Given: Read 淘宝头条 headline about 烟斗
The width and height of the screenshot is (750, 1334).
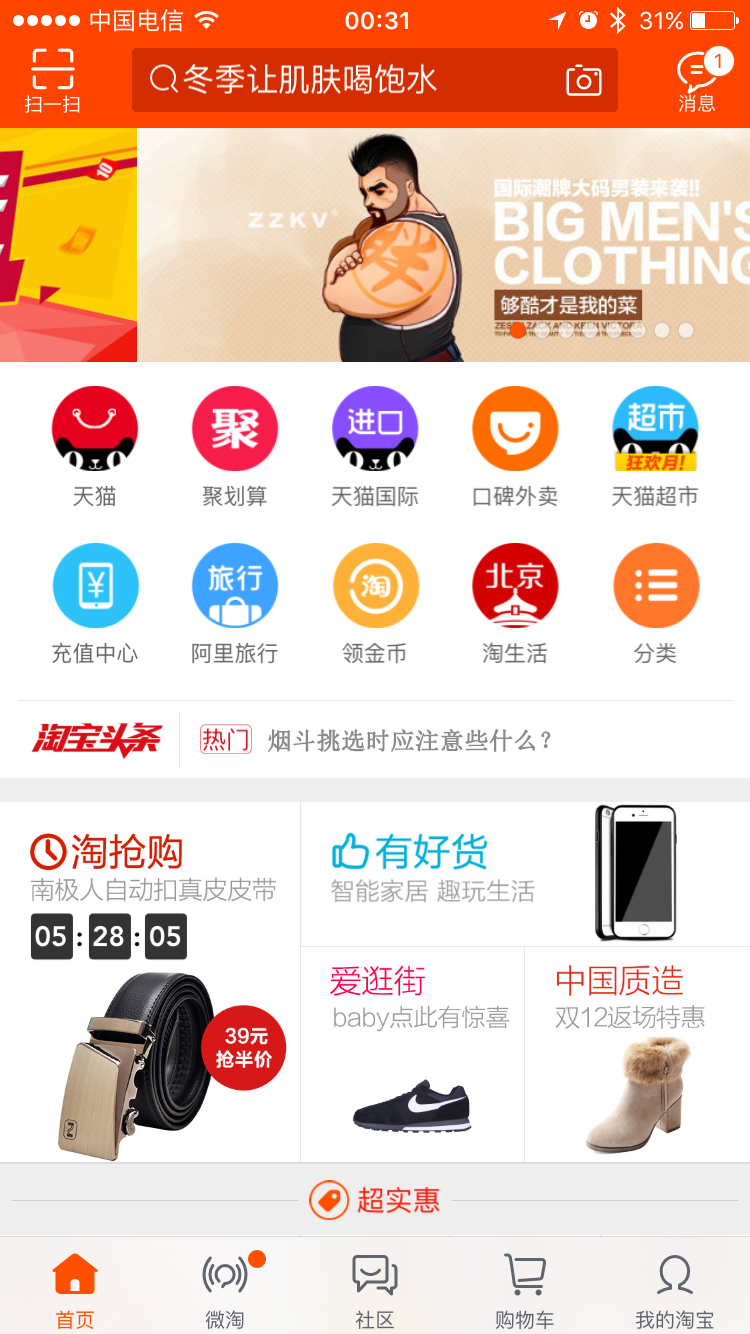Looking at the screenshot, I should pyautogui.click(x=410, y=740).
